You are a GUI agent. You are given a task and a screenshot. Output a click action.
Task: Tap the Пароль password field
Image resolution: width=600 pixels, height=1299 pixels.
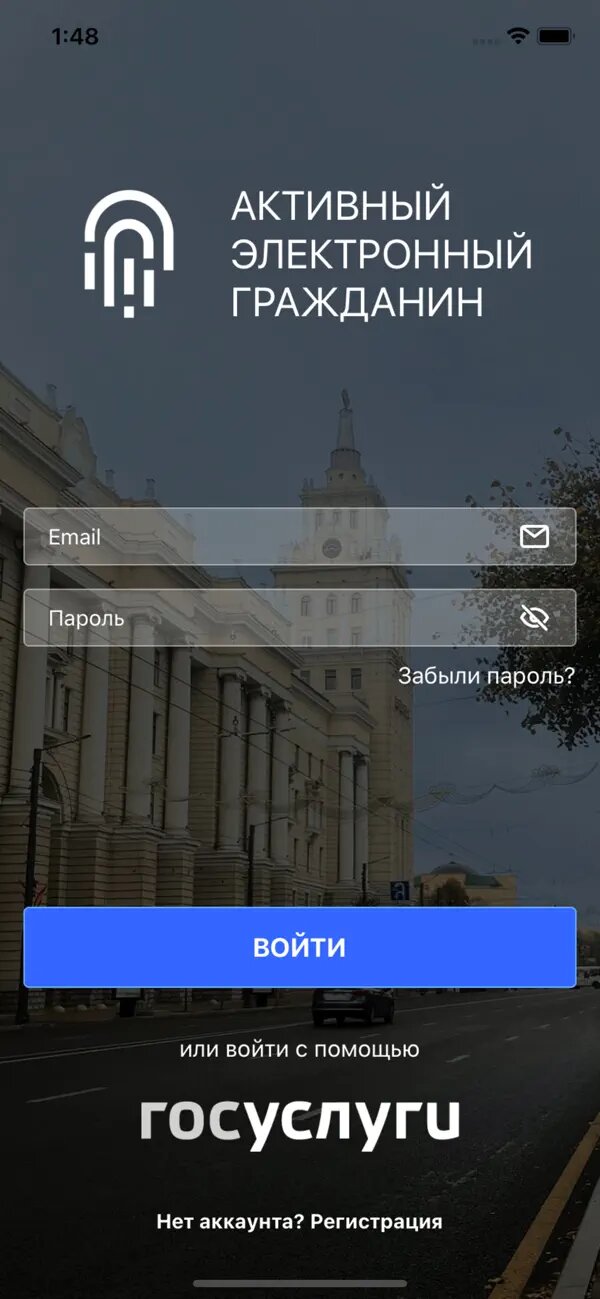270,618
